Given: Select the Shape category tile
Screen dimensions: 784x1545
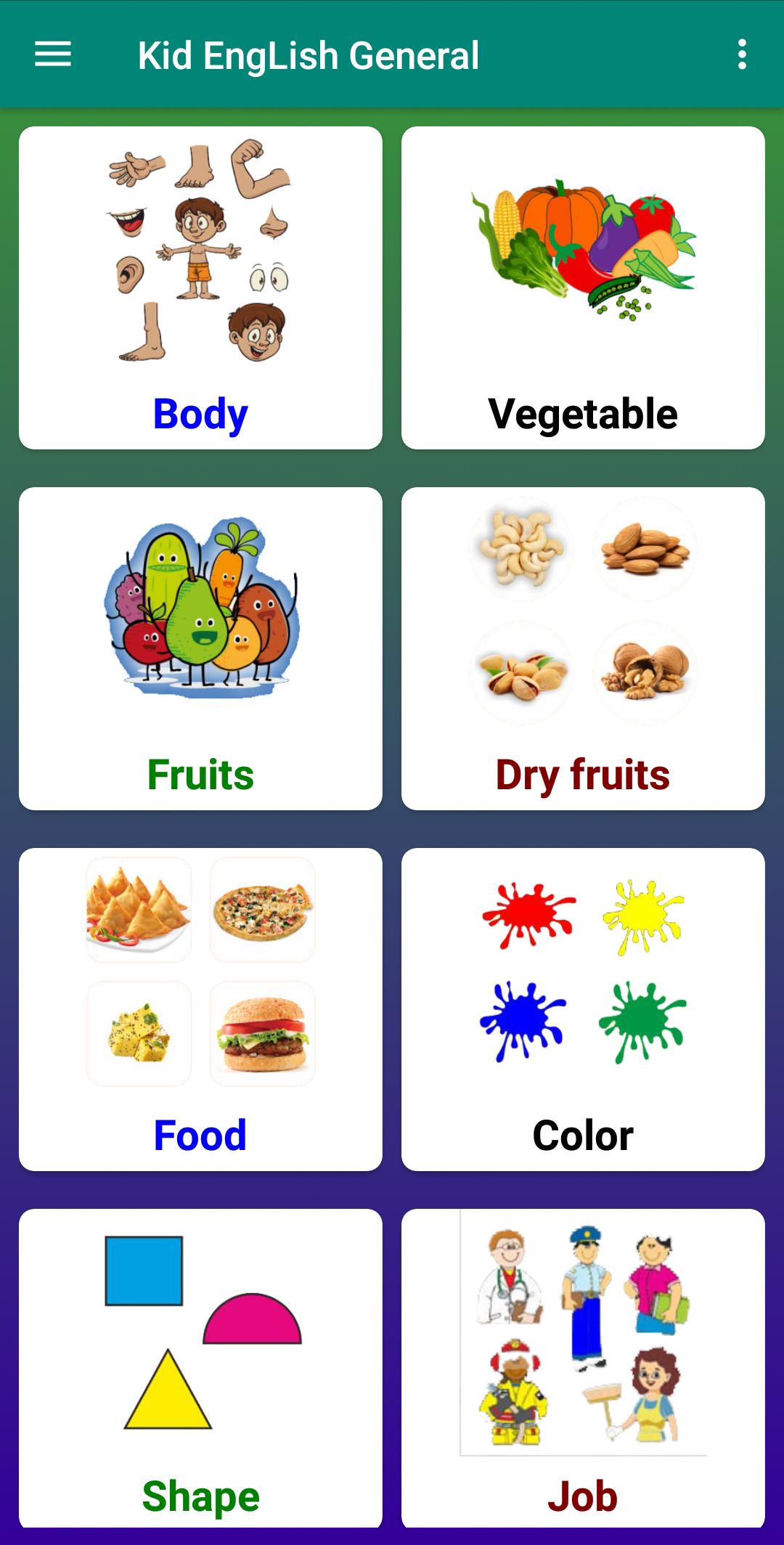Looking at the screenshot, I should point(200,1369).
